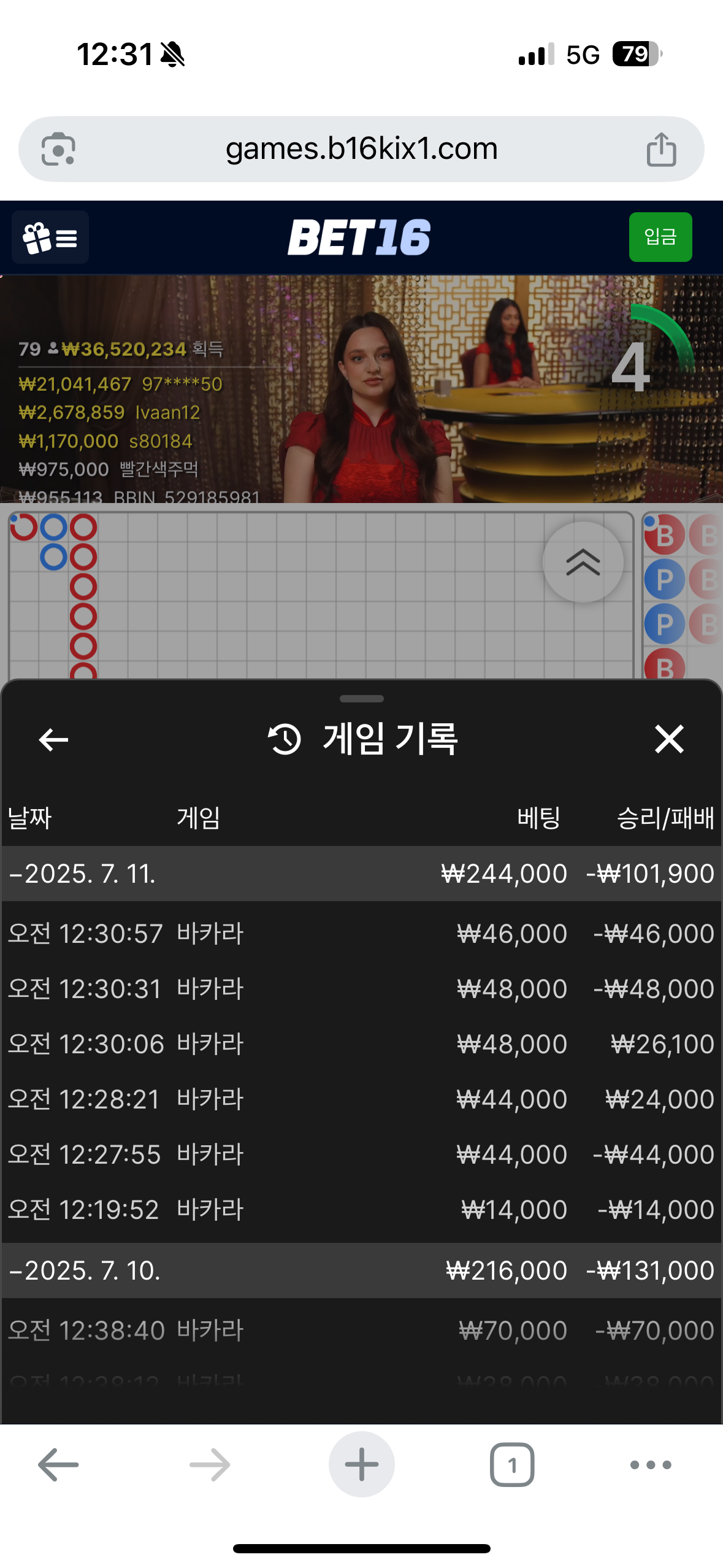This screenshot has height=1568, width=723.
Task: Open the 오전 12:19:52 baccarat record
Action: tap(361, 1210)
